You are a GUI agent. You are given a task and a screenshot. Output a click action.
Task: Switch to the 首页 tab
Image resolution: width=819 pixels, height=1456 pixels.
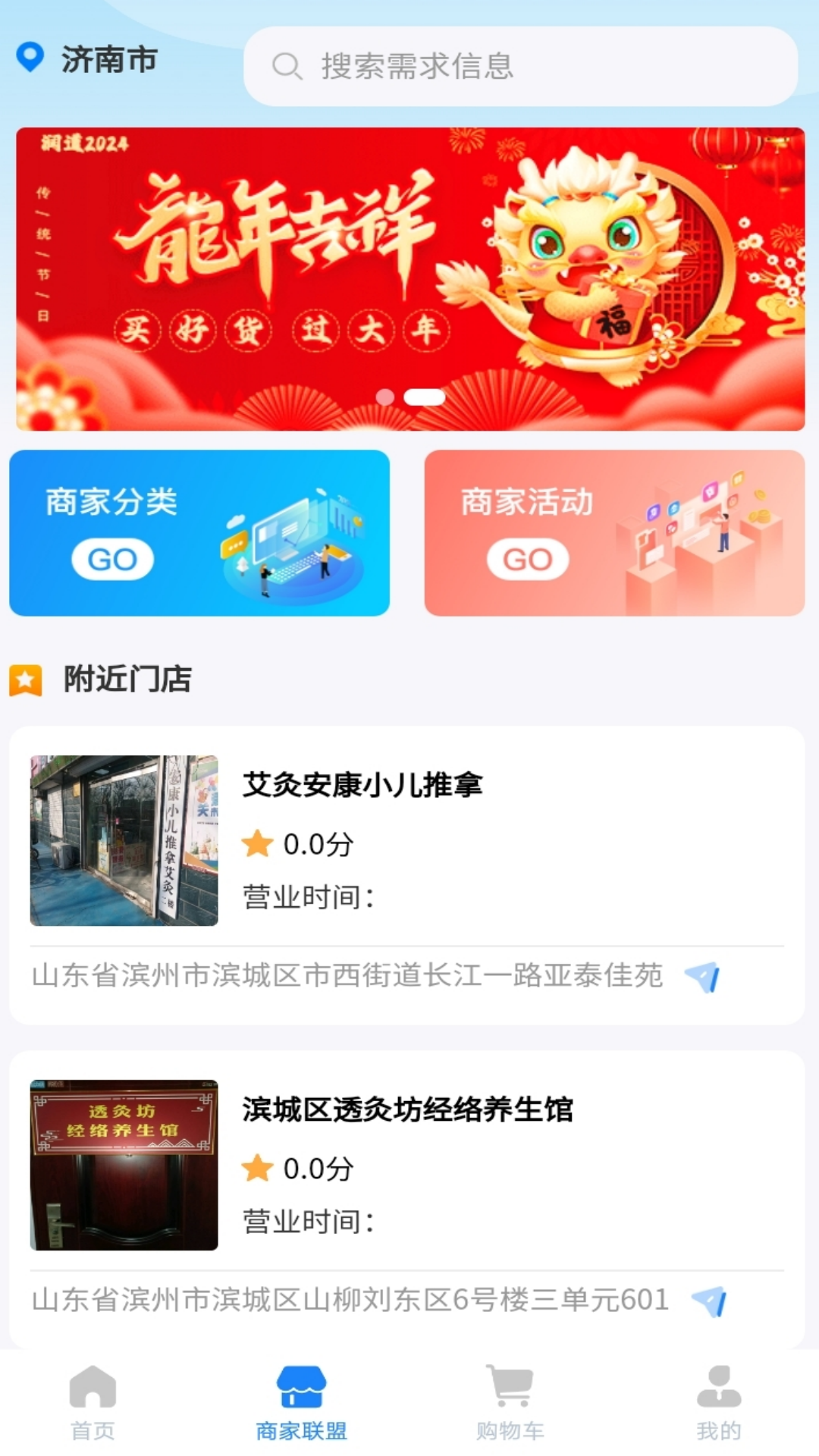click(93, 1403)
